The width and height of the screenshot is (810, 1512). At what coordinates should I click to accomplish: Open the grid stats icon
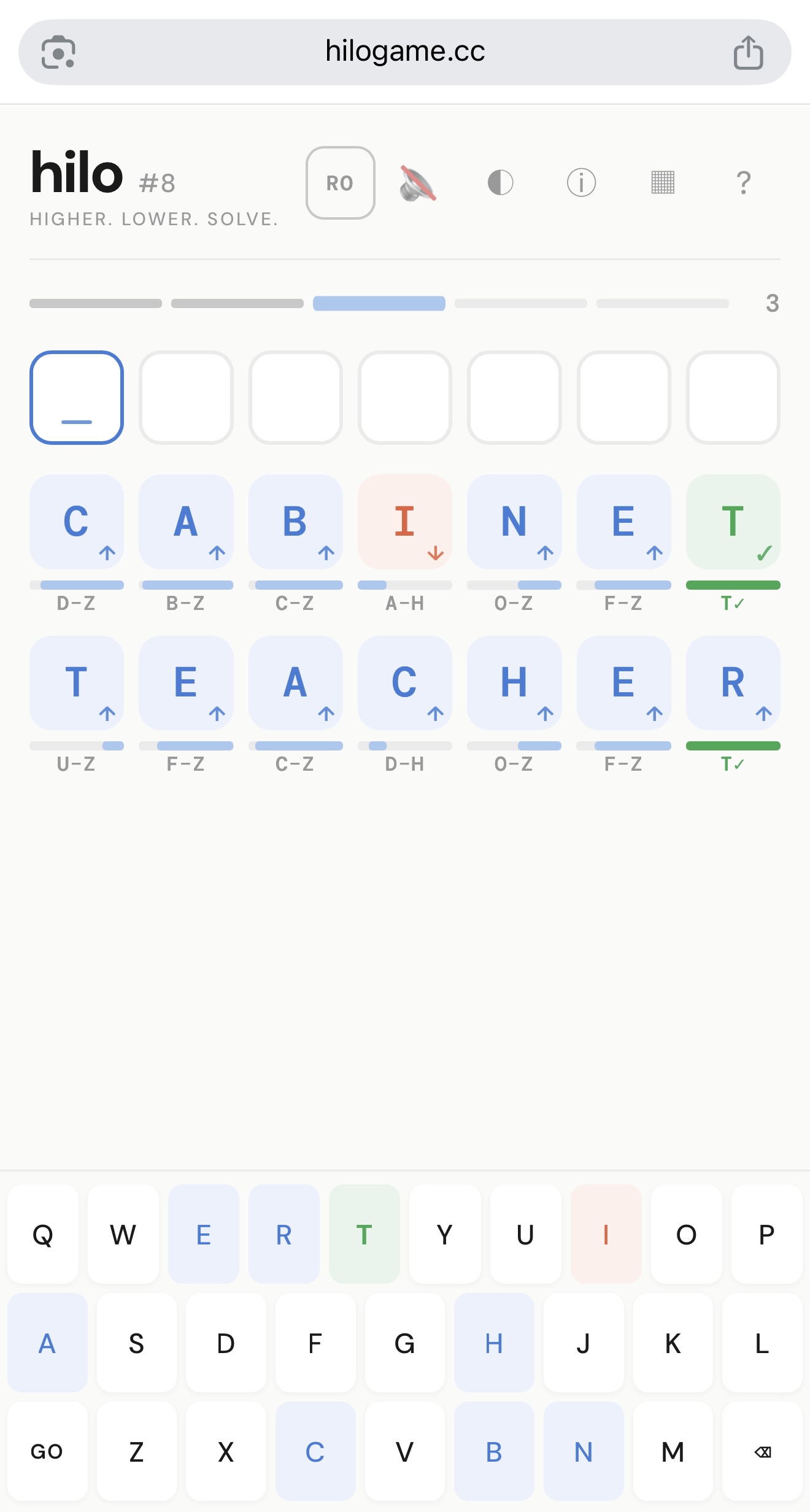(x=663, y=183)
